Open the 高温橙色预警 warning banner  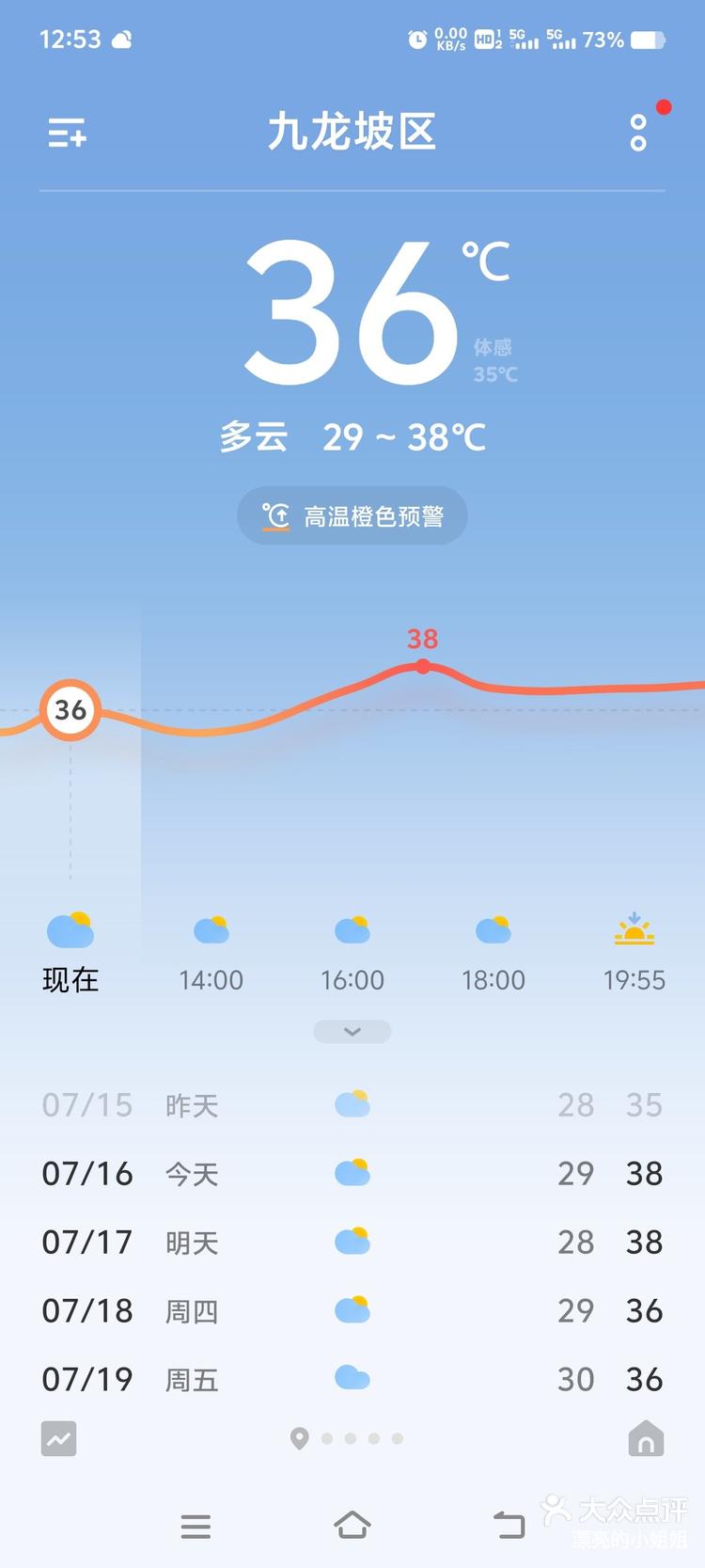tap(352, 515)
